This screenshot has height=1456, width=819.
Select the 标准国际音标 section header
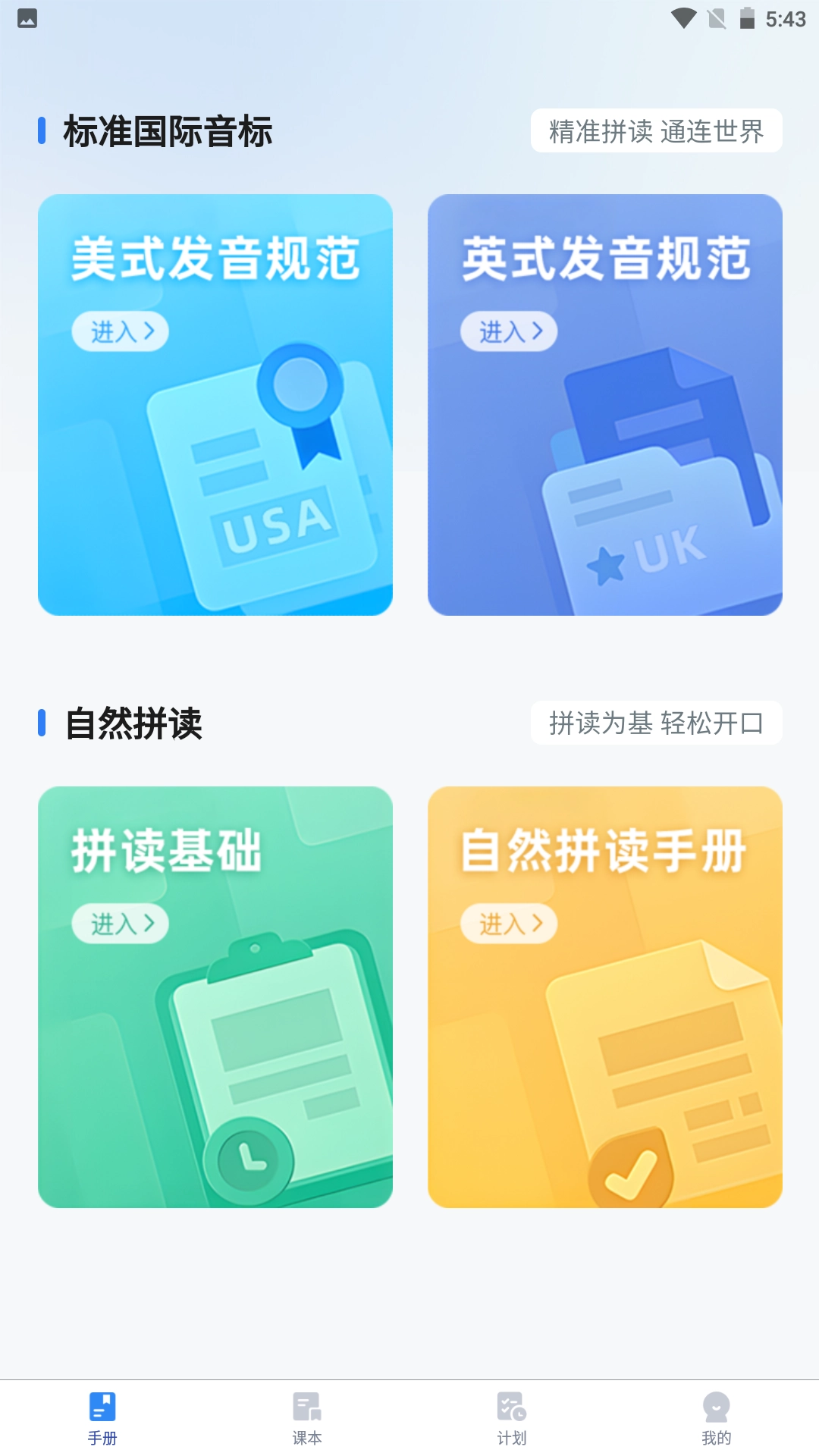(168, 130)
